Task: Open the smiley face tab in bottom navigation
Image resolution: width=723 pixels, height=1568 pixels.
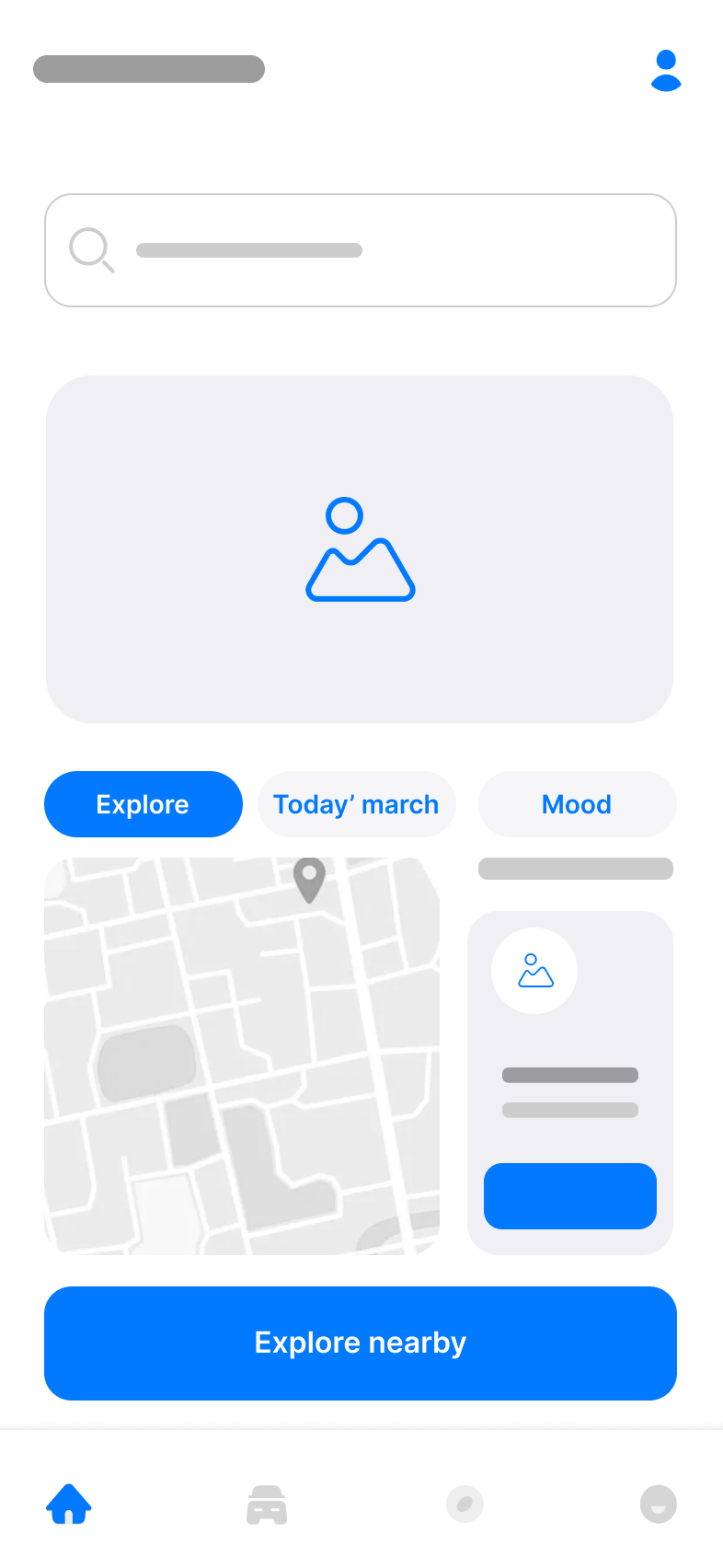Action: click(659, 1505)
